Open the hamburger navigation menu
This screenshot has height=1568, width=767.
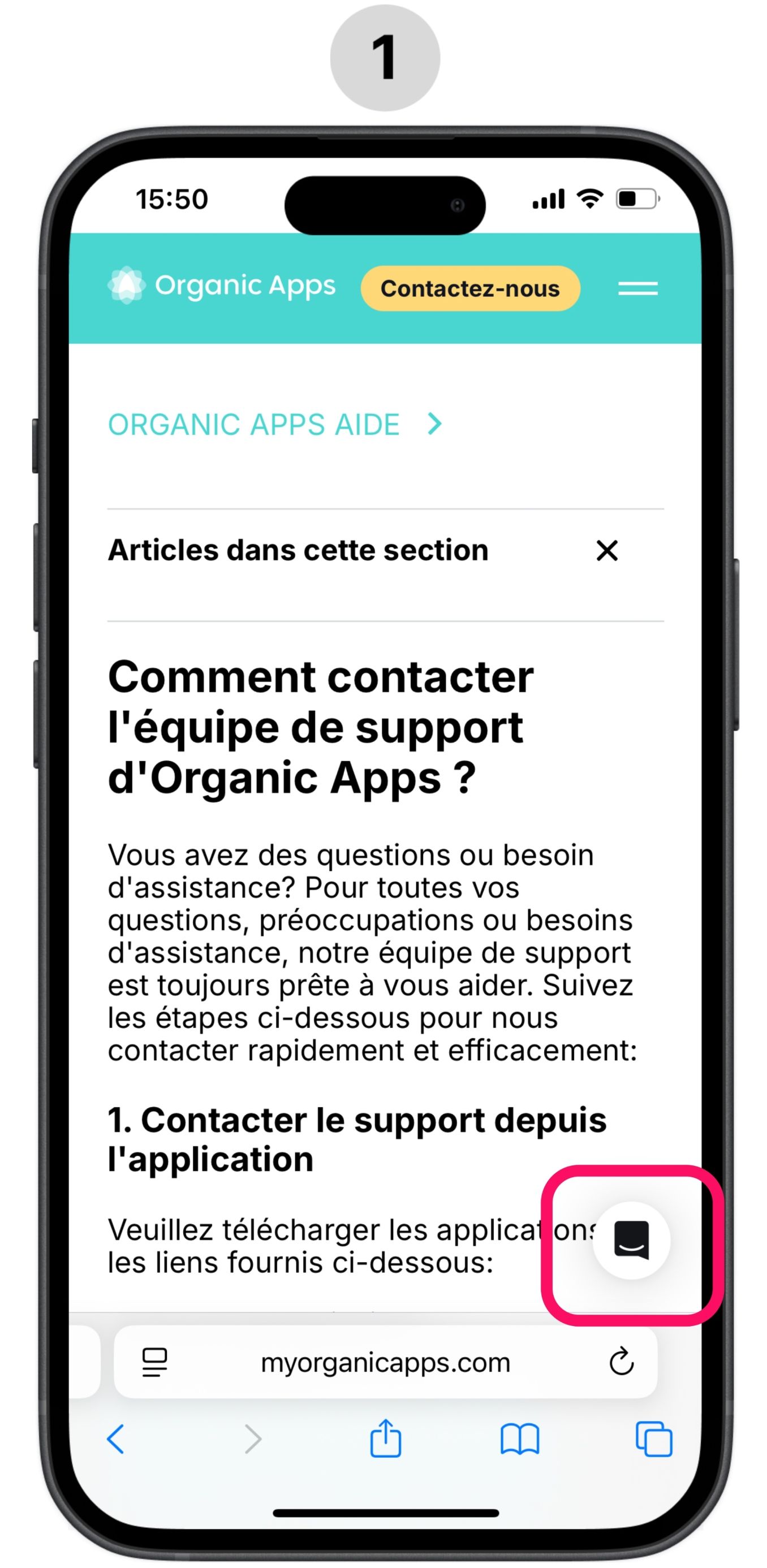click(637, 288)
